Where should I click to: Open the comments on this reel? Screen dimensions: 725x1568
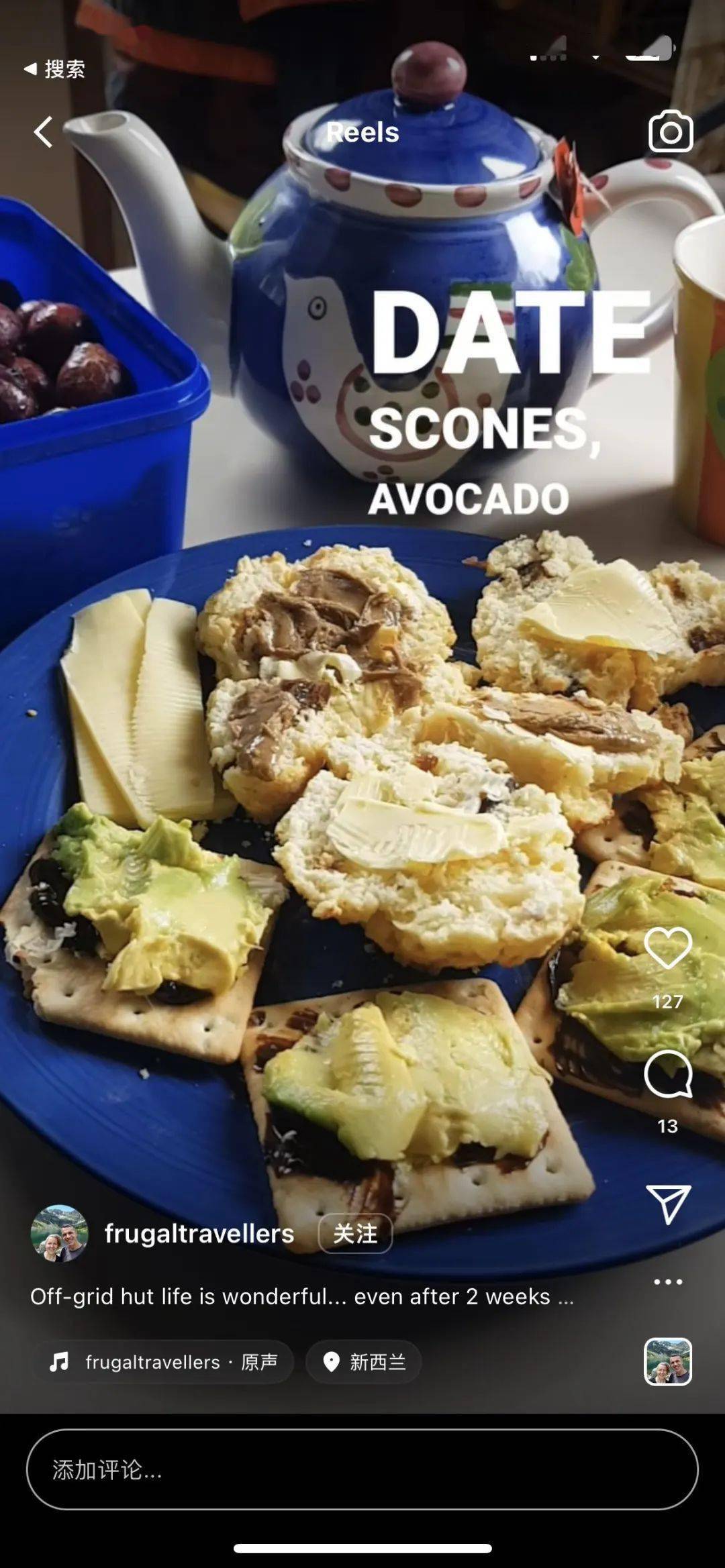click(x=668, y=1074)
